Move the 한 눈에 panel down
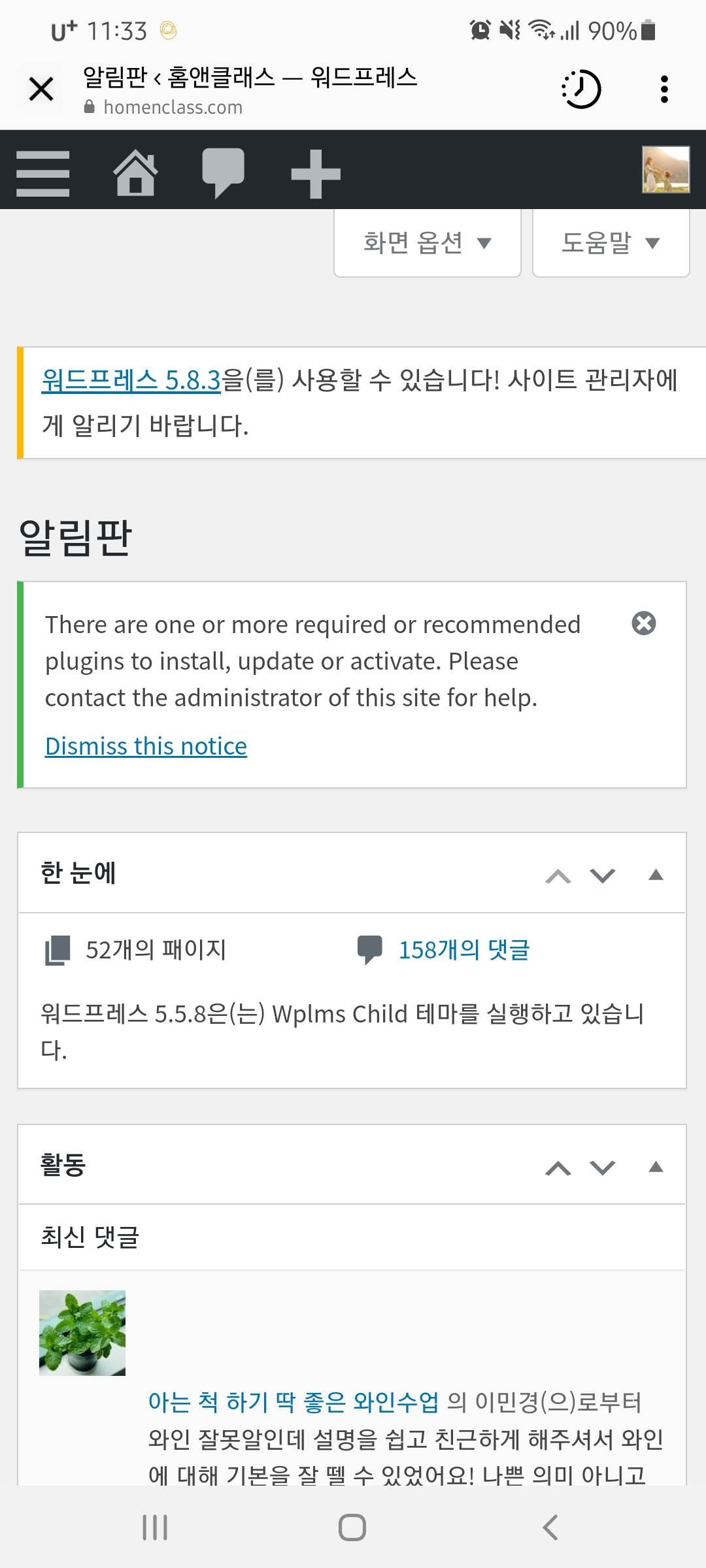The height and width of the screenshot is (1568, 706). click(603, 875)
